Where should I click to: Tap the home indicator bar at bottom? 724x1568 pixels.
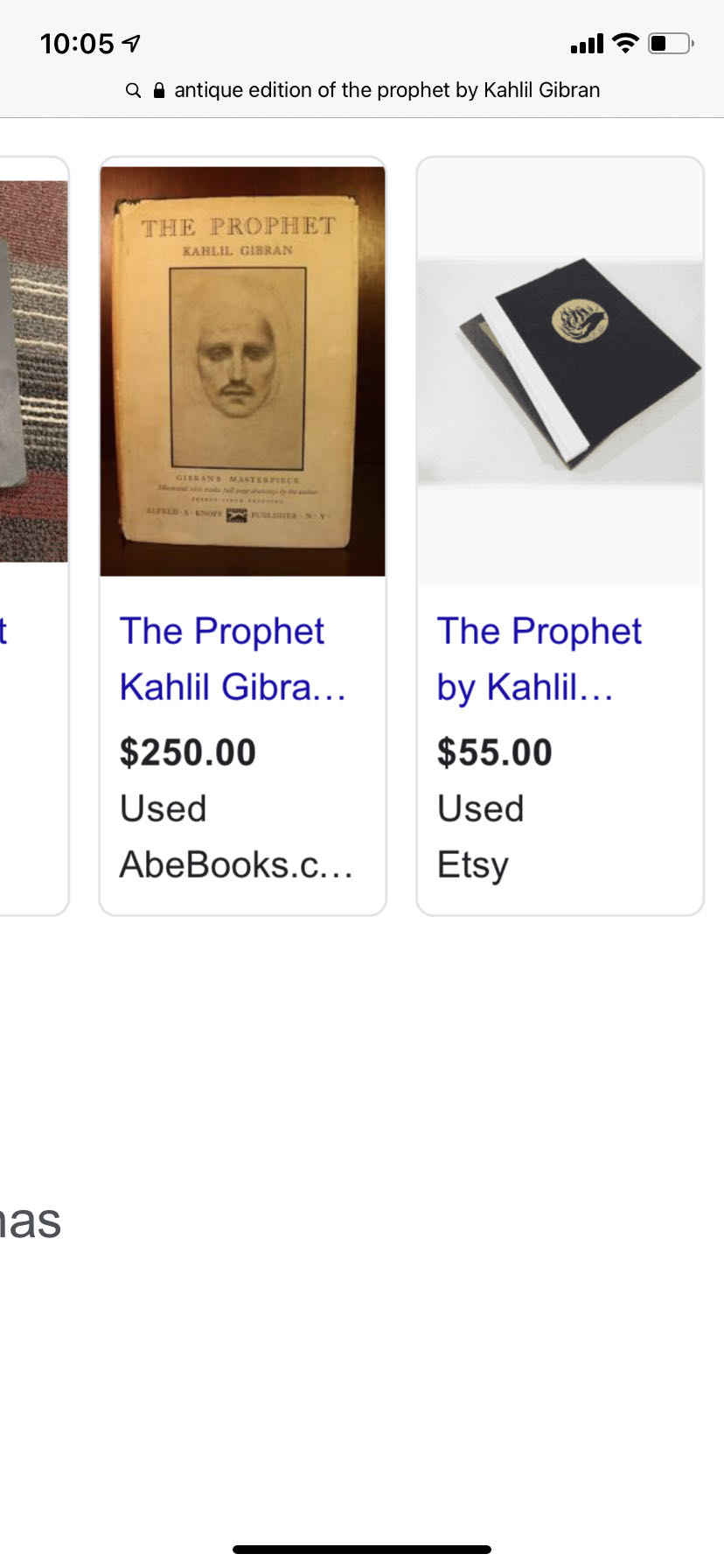(x=362, y=1549)
